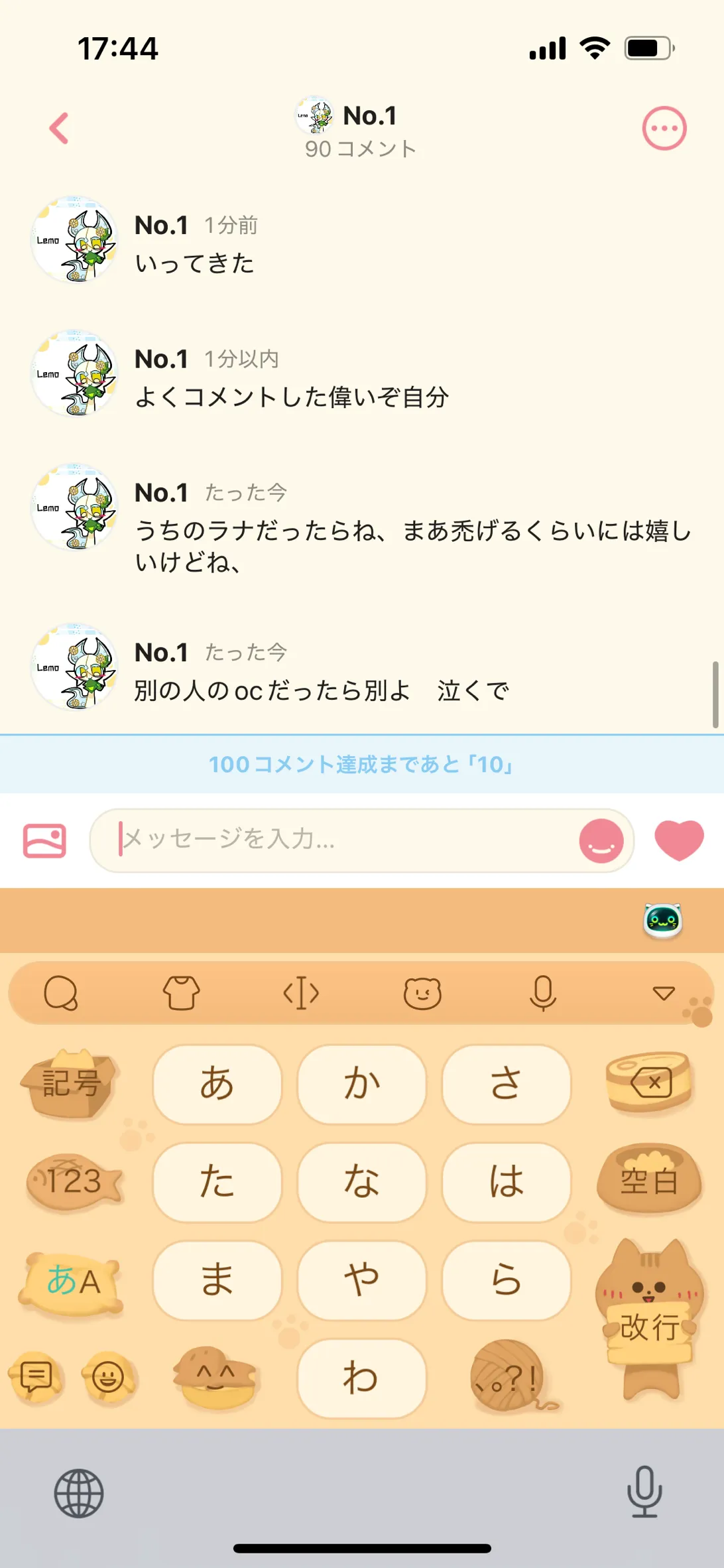The image size is (724, 1568).
Task: Switch input language with the globe icon
Action: (79, 1494)
